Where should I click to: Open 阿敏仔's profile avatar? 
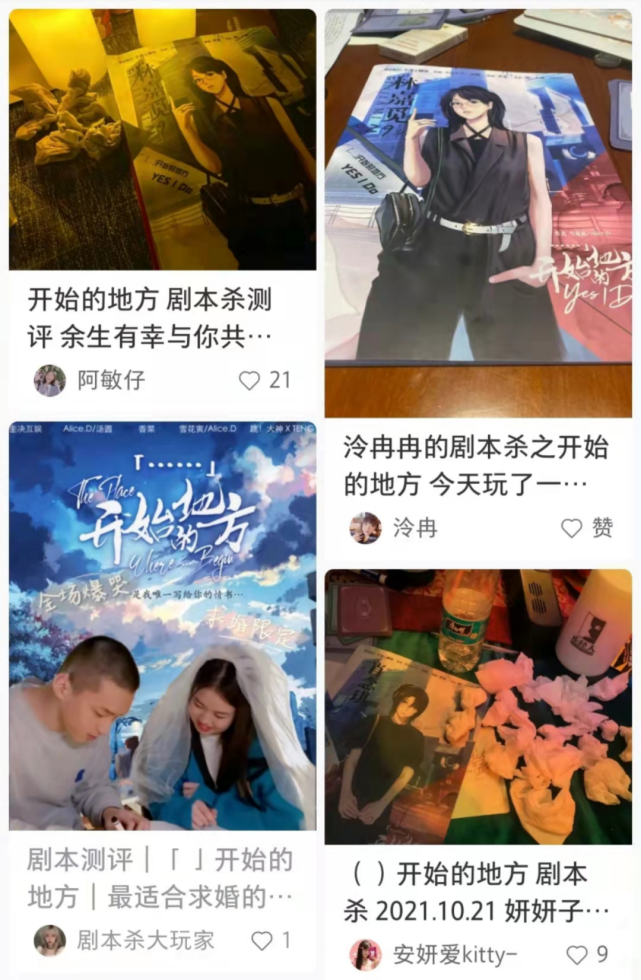50,381
